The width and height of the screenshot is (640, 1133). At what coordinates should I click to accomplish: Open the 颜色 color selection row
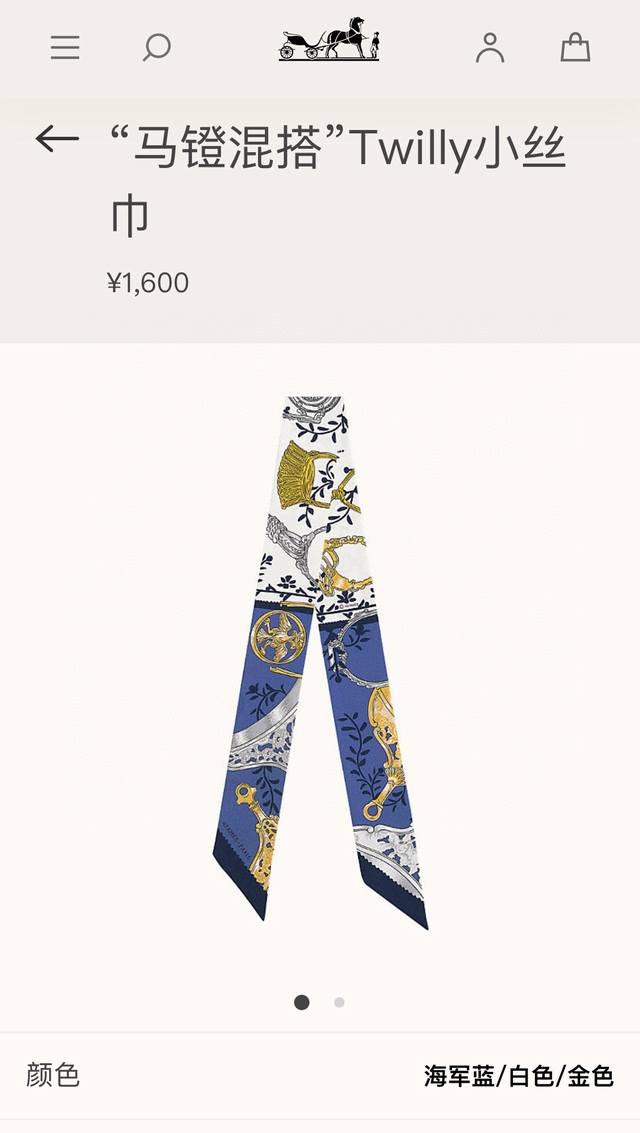tap(320, 1076)
